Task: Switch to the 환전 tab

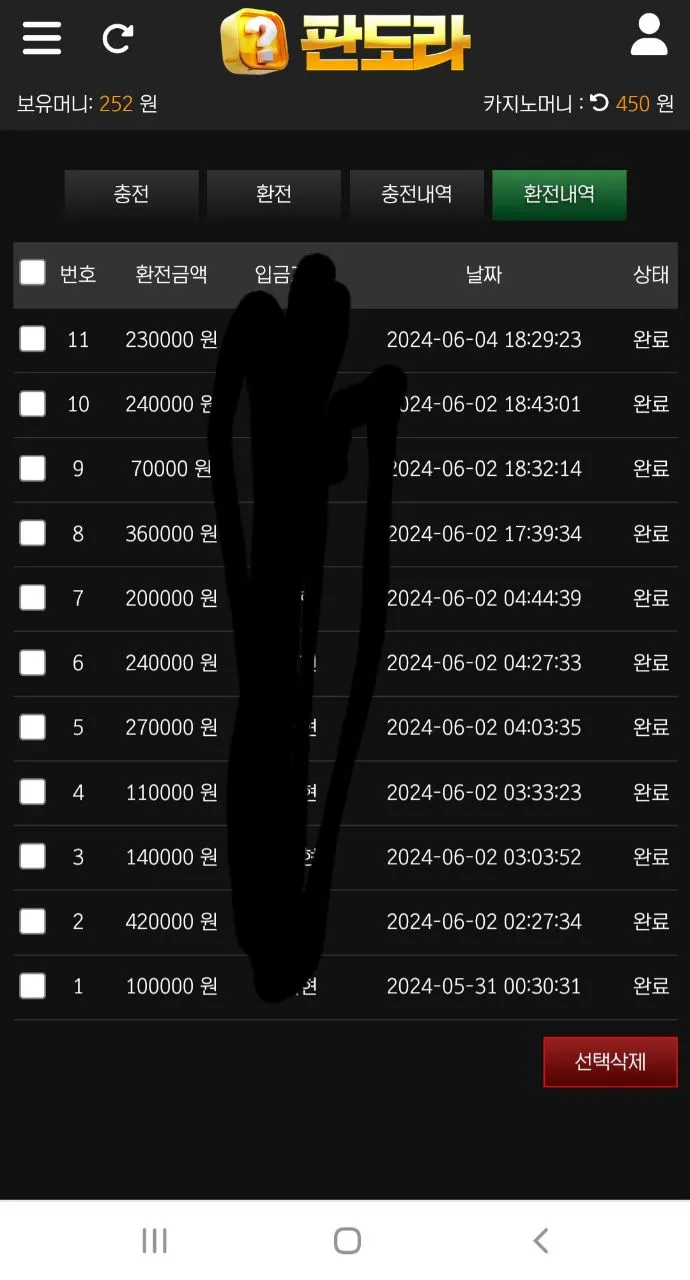Action: pos(273,194)
